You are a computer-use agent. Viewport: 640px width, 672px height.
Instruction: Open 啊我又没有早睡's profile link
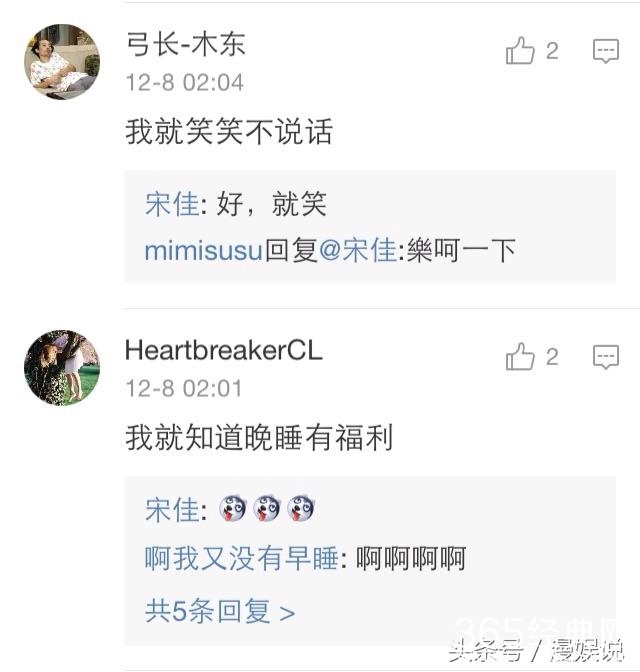coord(242,559)
